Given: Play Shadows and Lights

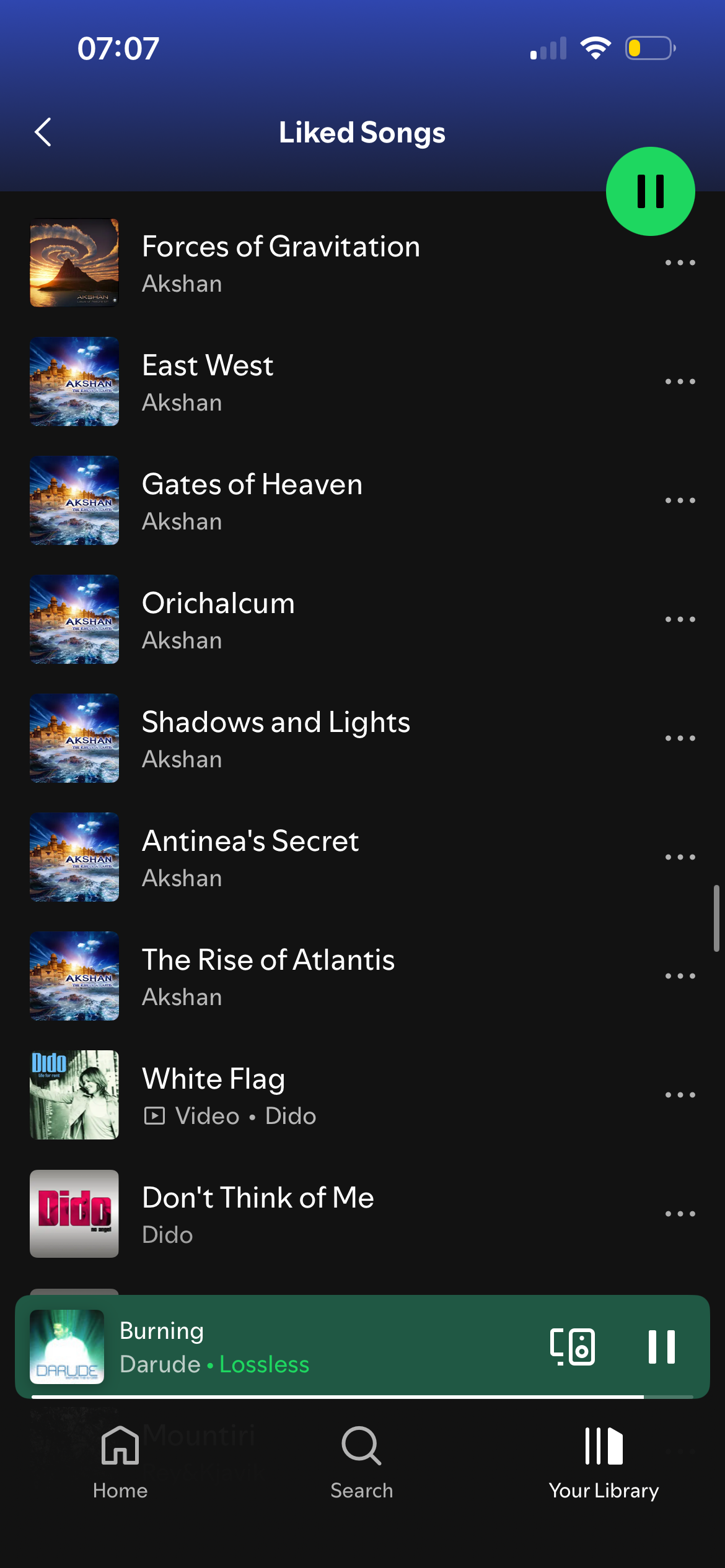Looking at the screenshot, I should [275, 738].
